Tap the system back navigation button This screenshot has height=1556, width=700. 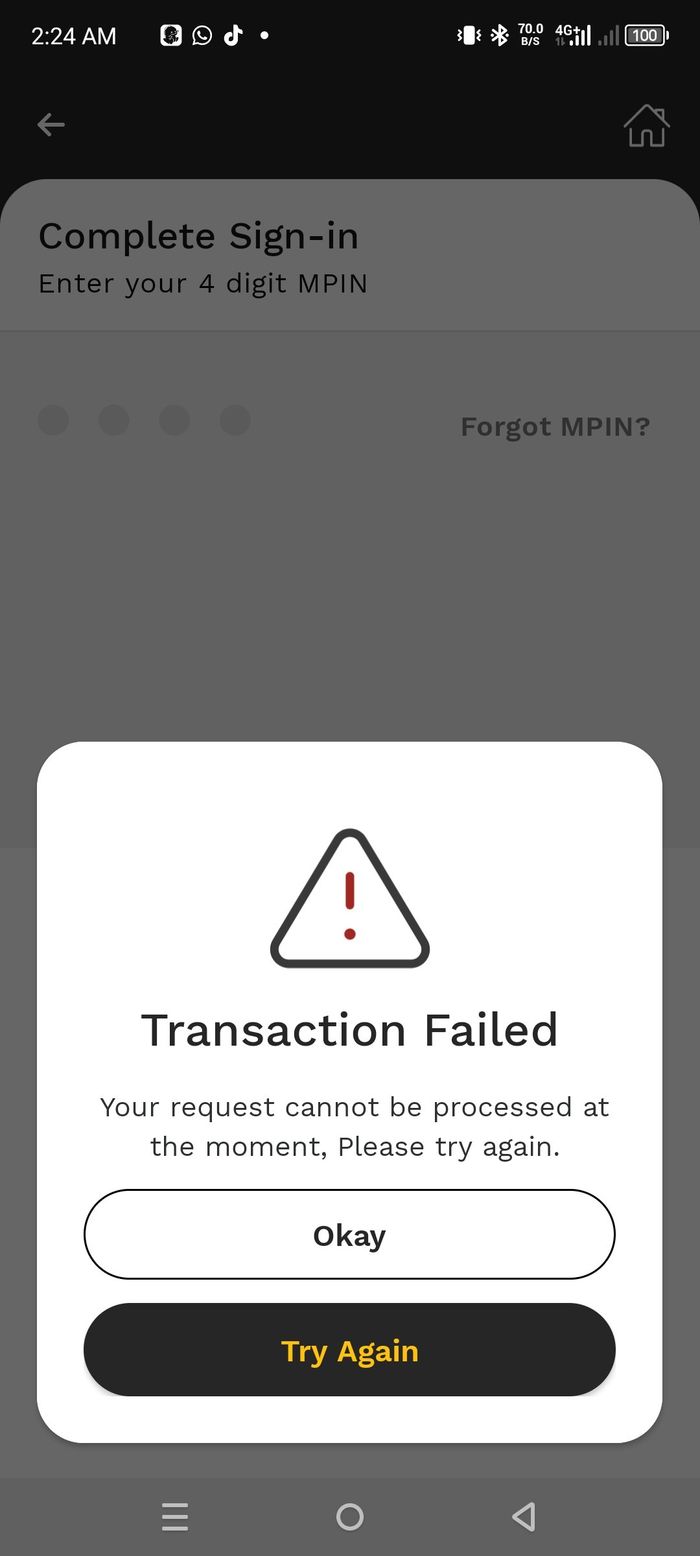point(523,1516)
